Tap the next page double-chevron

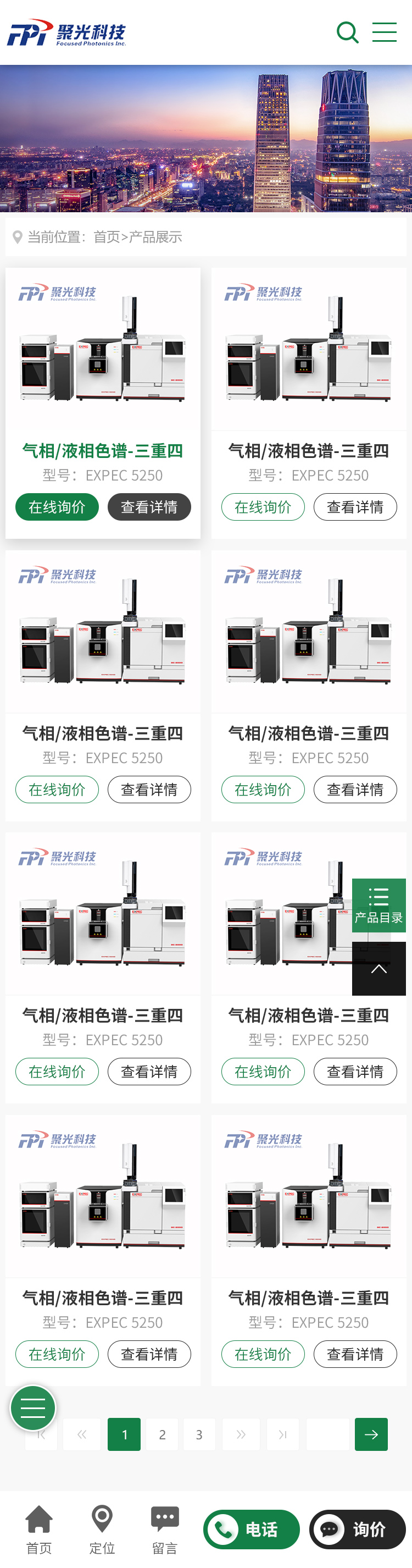click(x=241, y=1434)
